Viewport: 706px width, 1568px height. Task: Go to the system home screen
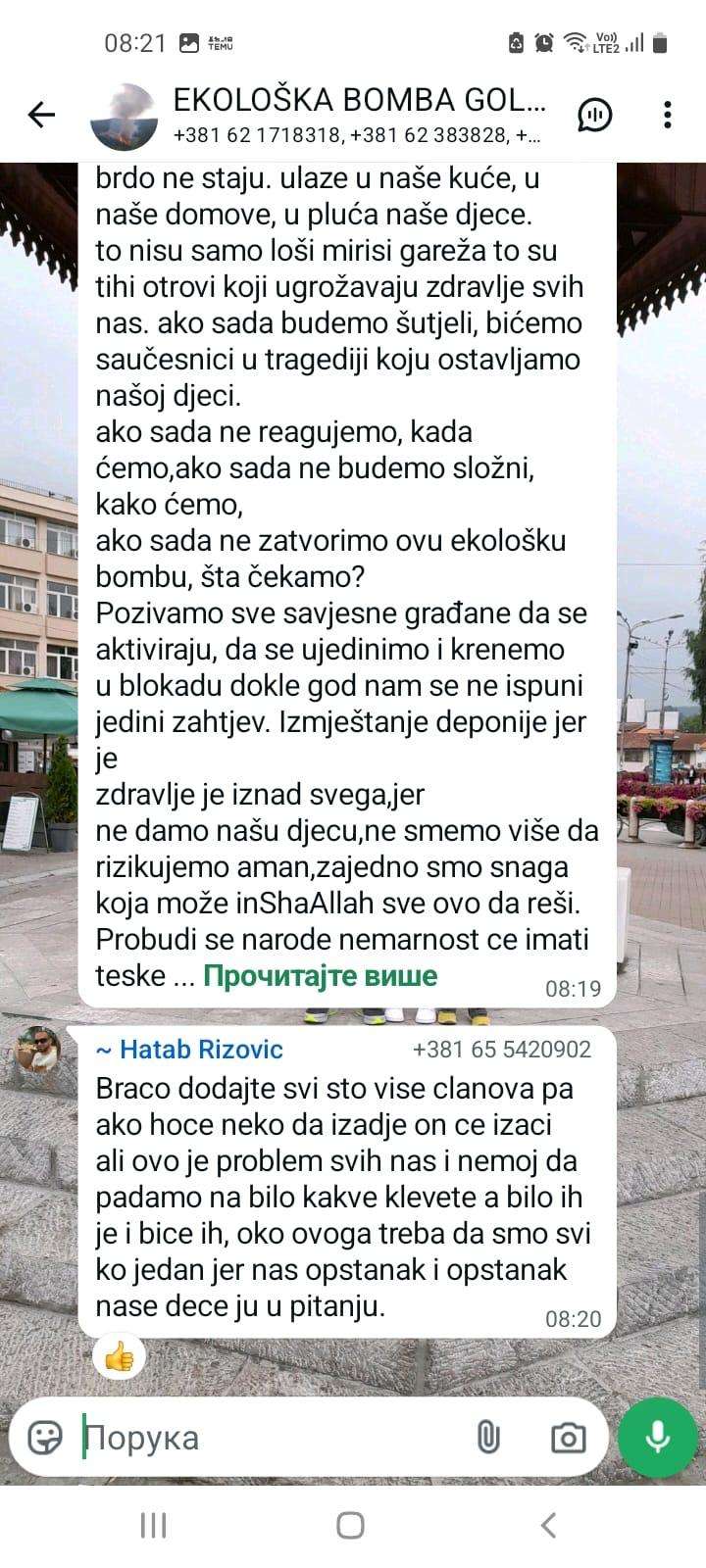point(351,1525)
